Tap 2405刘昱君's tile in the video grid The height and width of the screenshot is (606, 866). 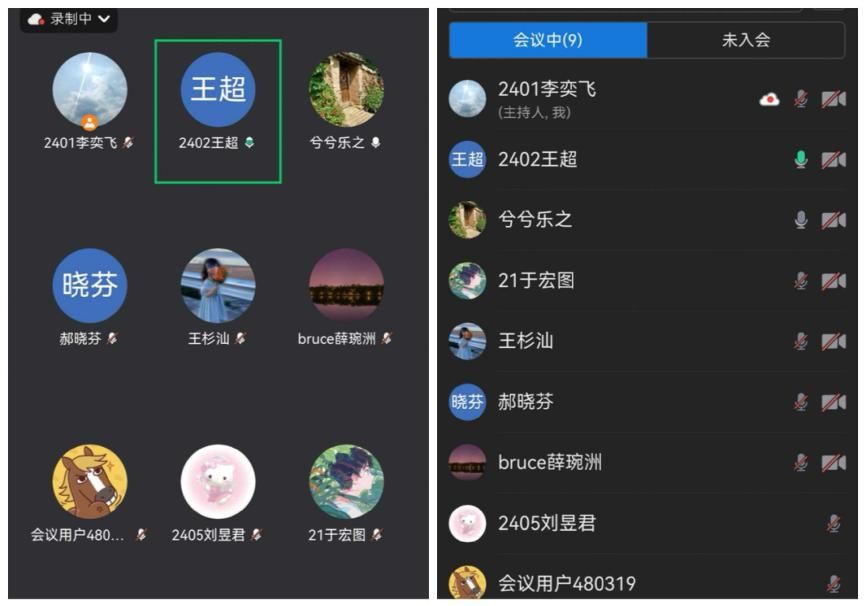pyautogui.click(x=218, y=483)
